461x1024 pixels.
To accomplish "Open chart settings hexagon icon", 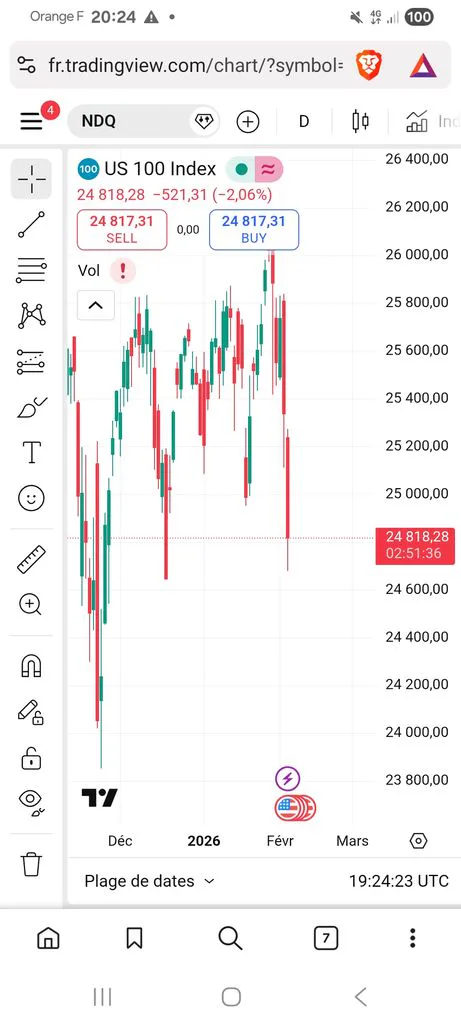I will point(419,840).
